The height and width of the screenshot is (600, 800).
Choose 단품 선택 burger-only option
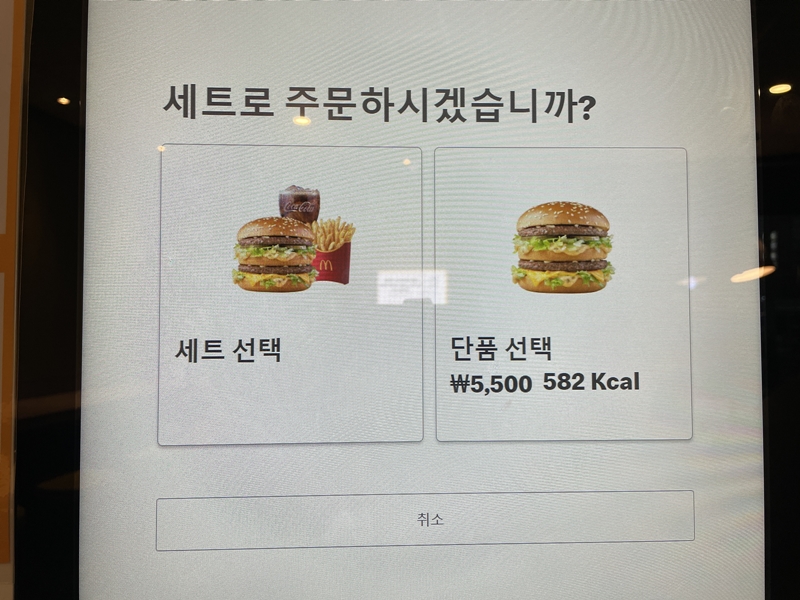(563, 294)
